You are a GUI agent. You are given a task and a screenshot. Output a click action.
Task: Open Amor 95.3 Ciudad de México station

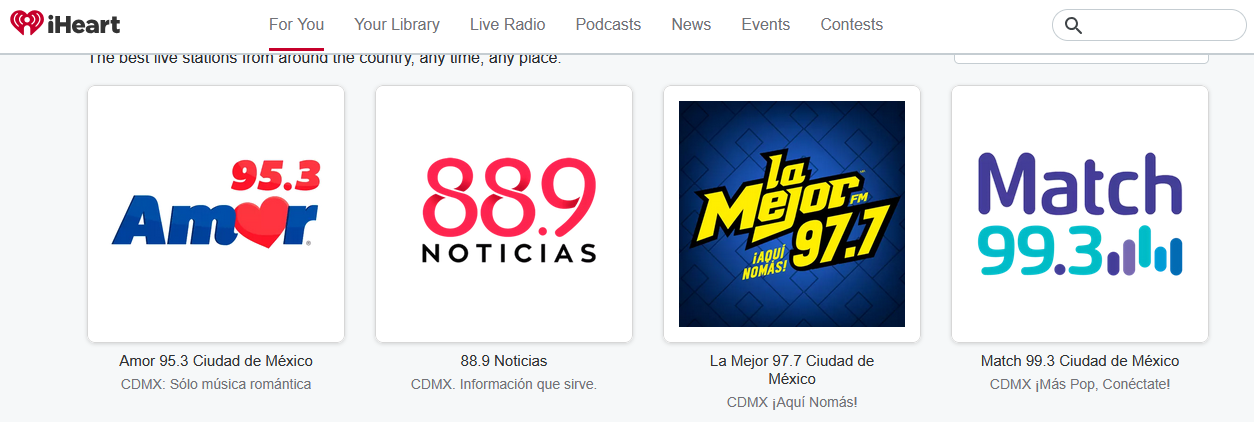point(216,214)
